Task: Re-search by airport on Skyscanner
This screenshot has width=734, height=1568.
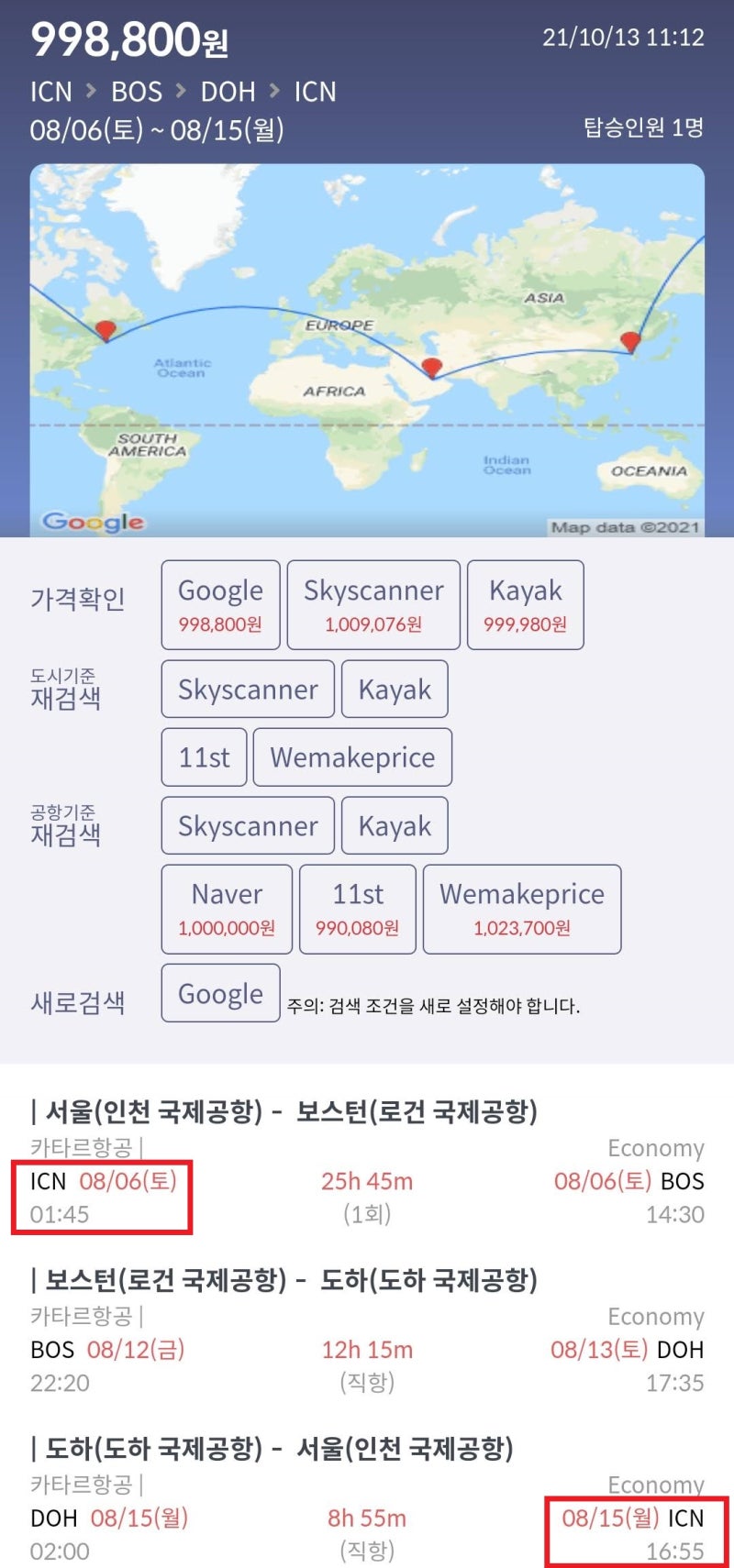Action: (248, 826)
